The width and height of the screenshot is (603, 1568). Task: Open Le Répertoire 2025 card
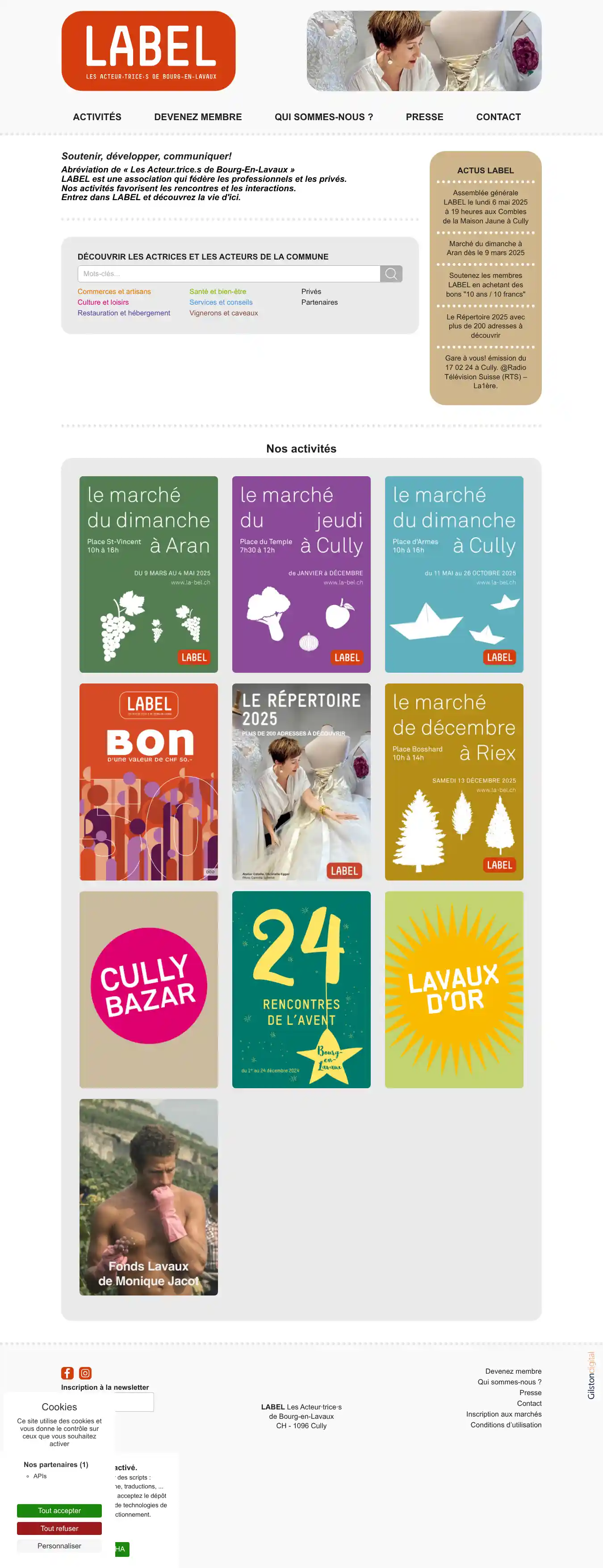(x=301, y=782)
